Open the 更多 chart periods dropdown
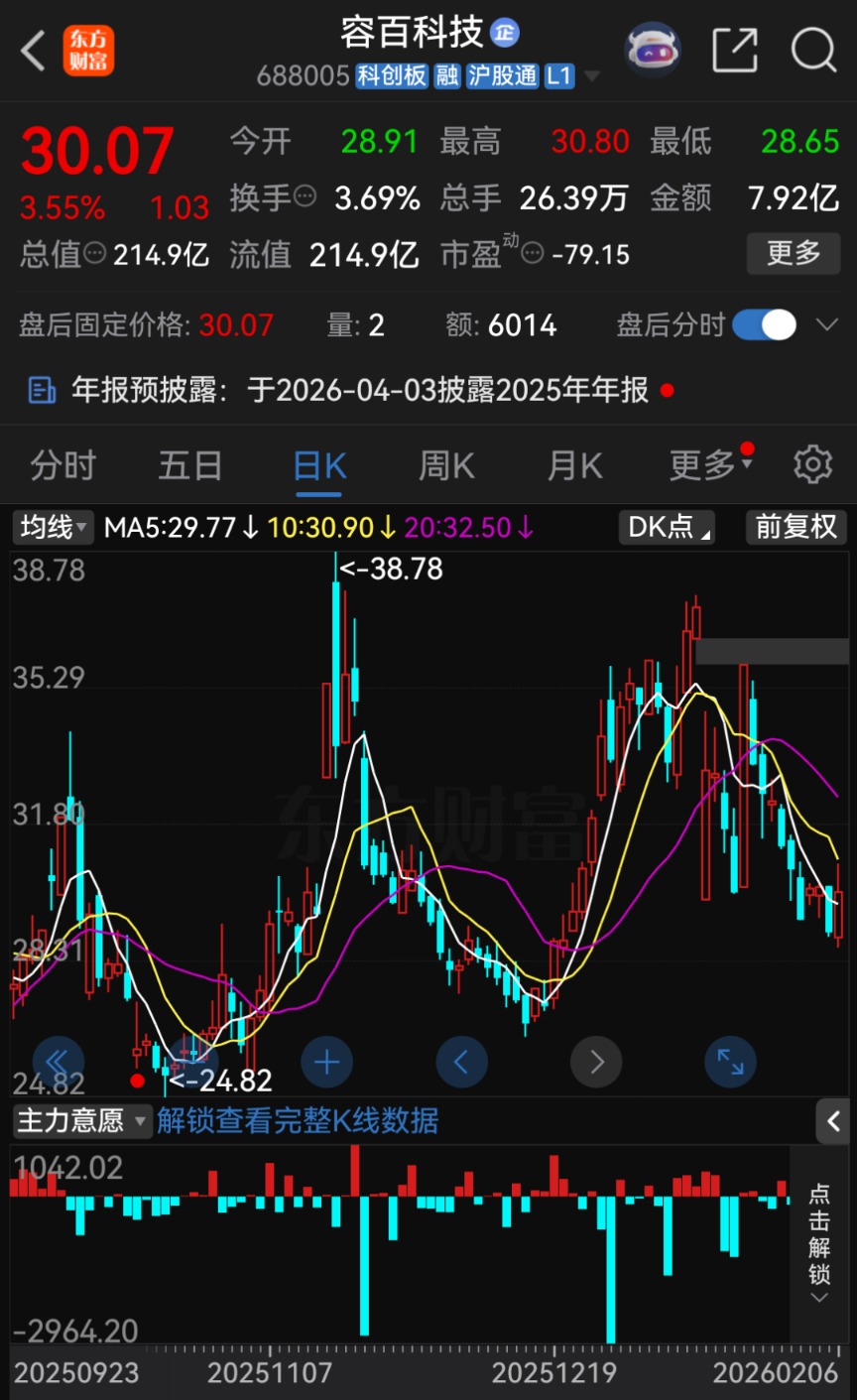 coord(710,464)
